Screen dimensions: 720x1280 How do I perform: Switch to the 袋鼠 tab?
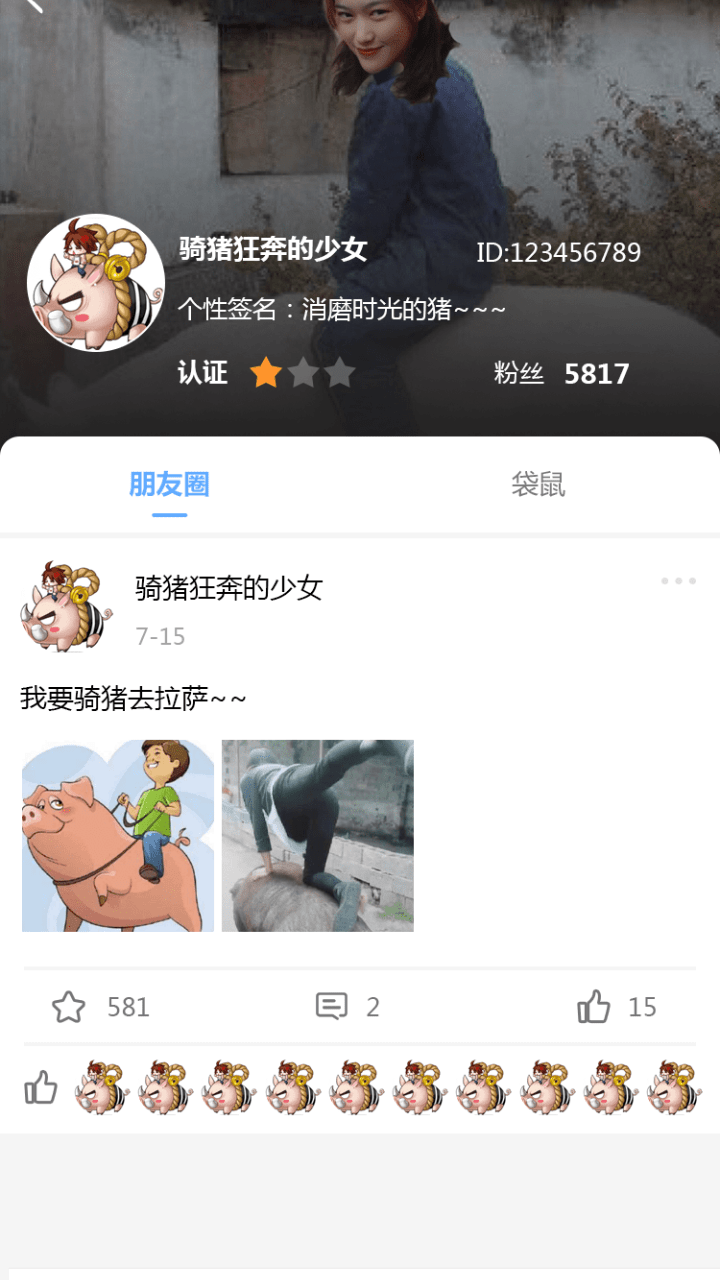pos(538,485)
